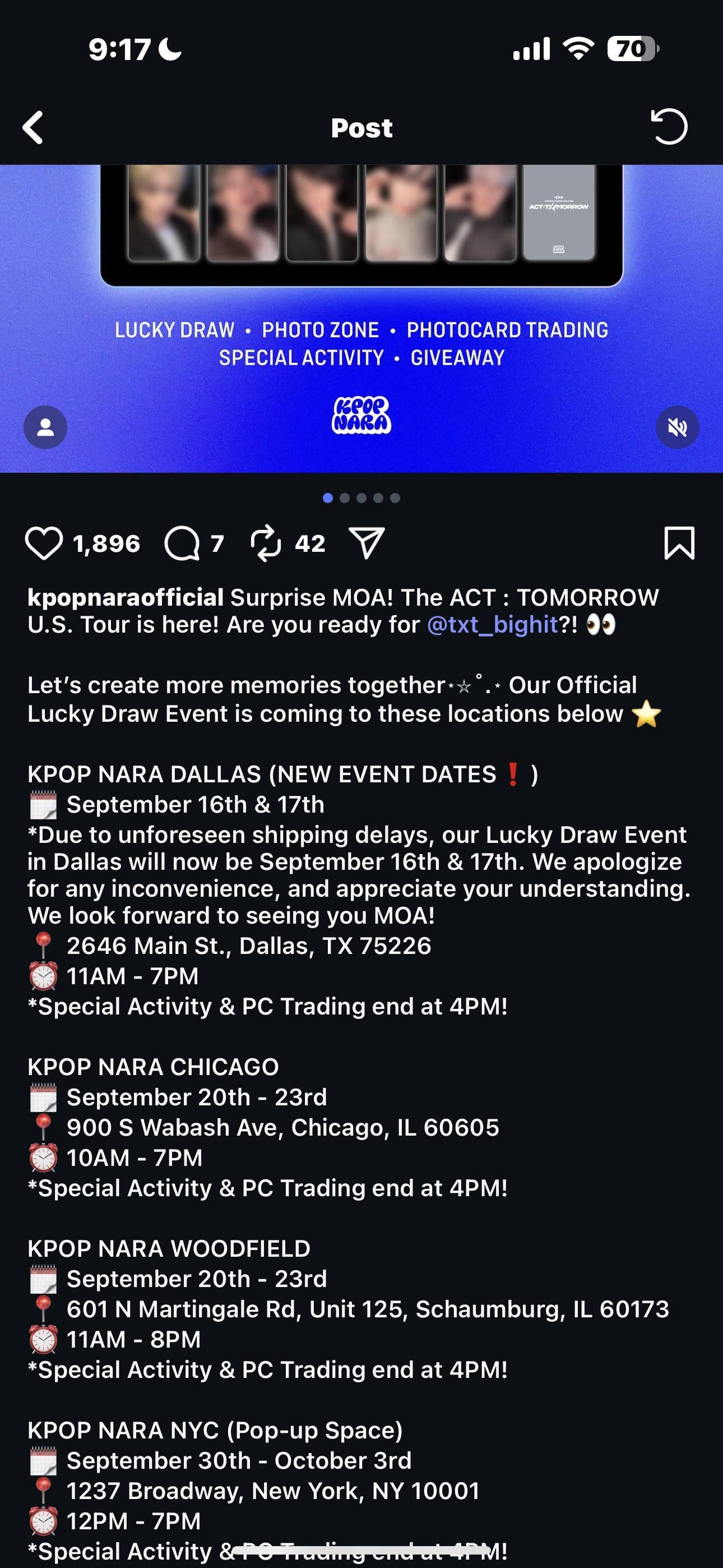Open the comments on this post

point(182,543)
